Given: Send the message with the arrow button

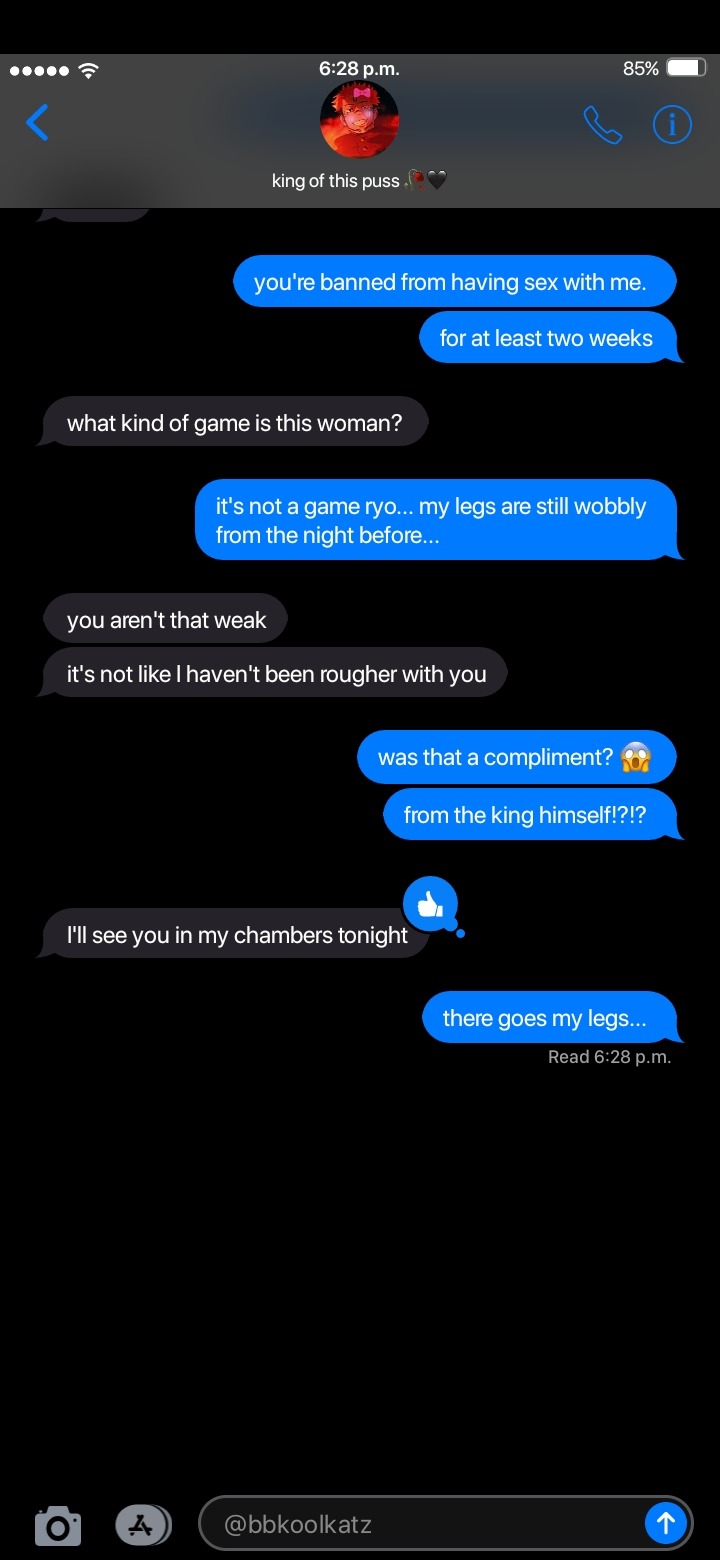Looking at the screenshot, I should 665,1524.
